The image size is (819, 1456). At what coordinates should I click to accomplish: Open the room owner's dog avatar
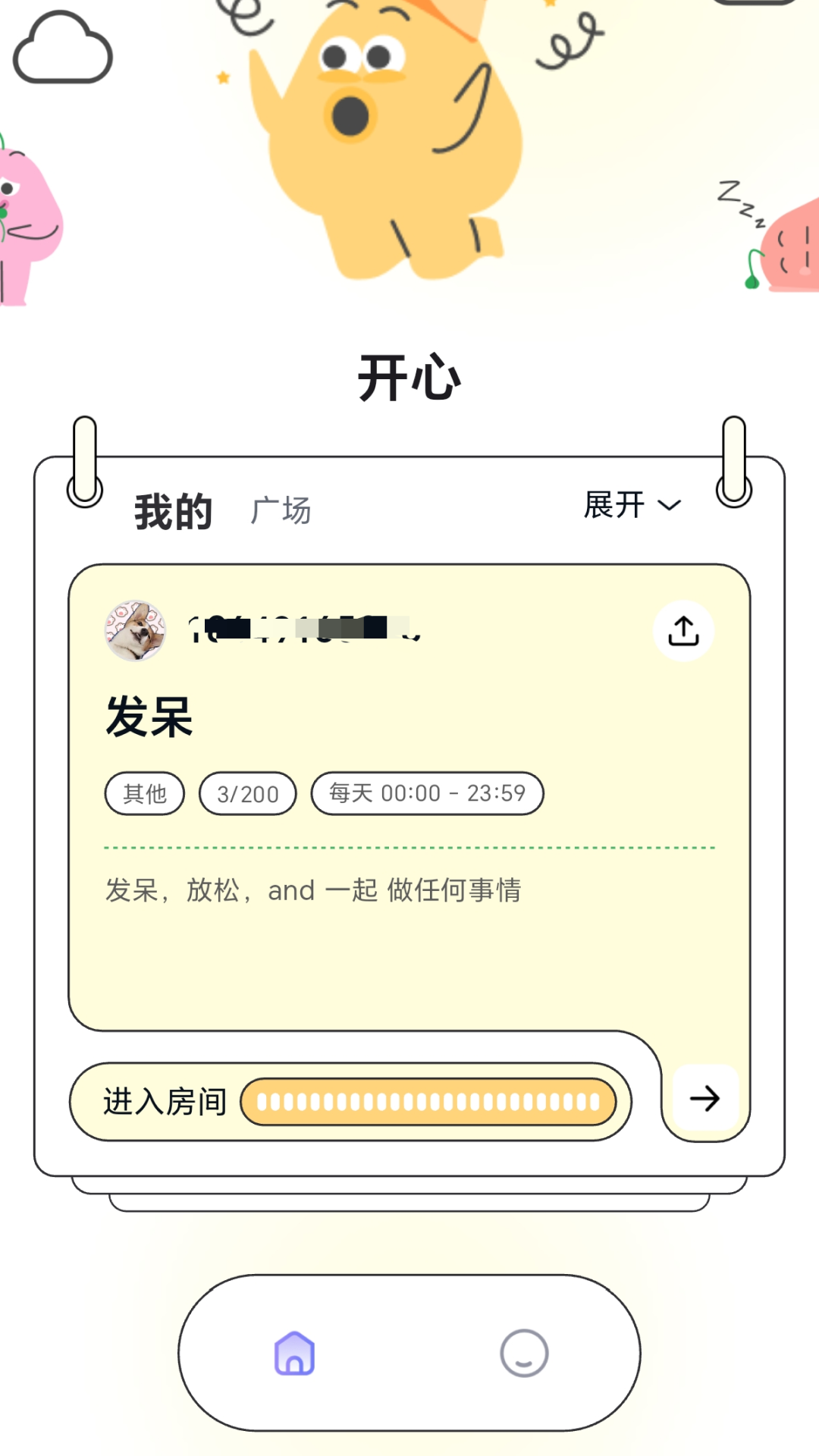(x=136, y=631)
